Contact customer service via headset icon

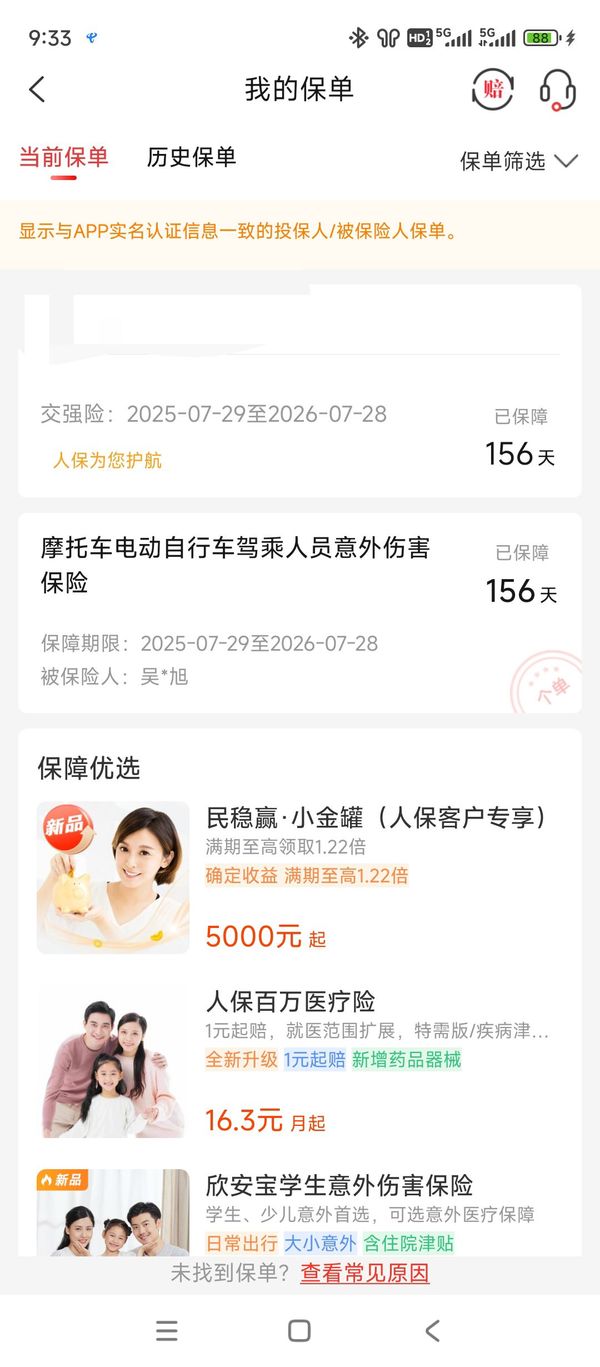coord(557,90)
